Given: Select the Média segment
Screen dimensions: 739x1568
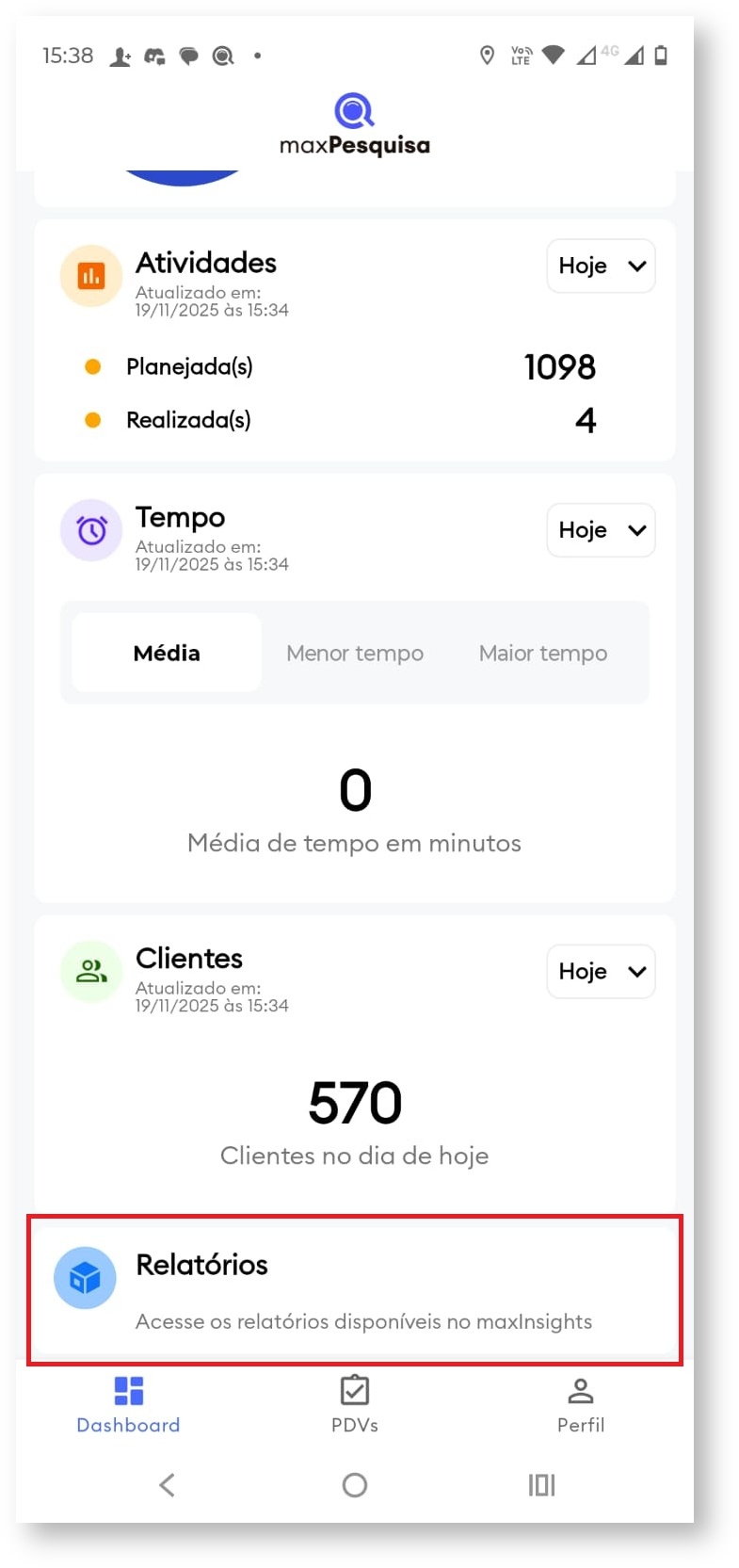Looking at the screenshot, I should 167,653.
